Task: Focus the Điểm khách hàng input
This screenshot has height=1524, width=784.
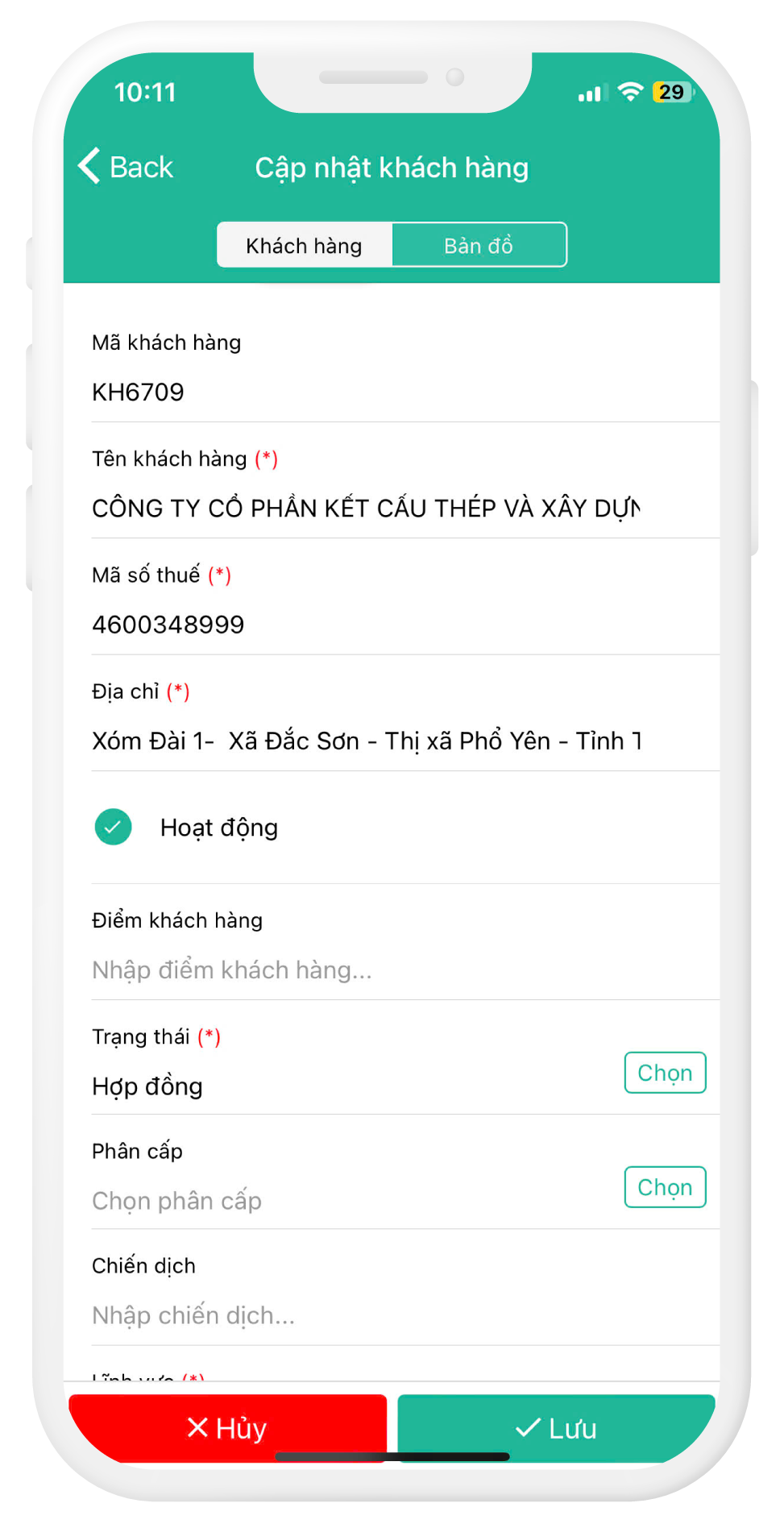Action: click(363, 970)
